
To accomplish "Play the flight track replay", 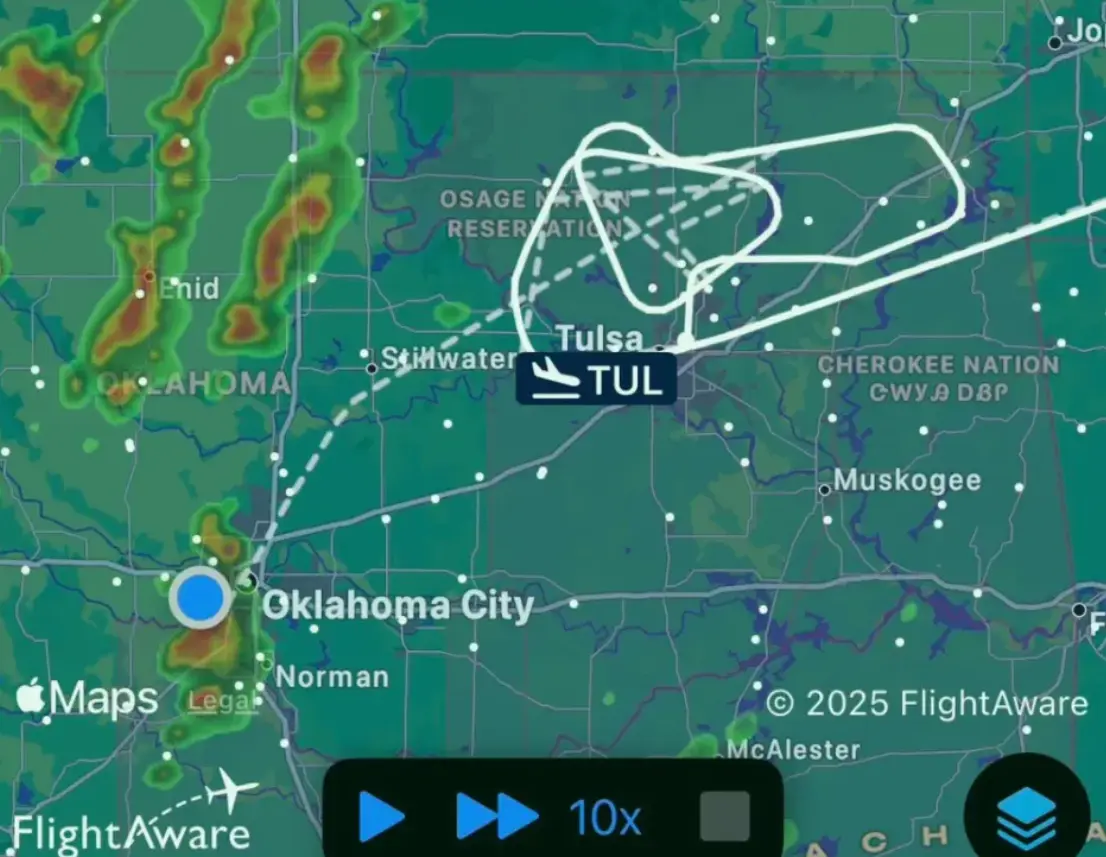I will point(381,817).
